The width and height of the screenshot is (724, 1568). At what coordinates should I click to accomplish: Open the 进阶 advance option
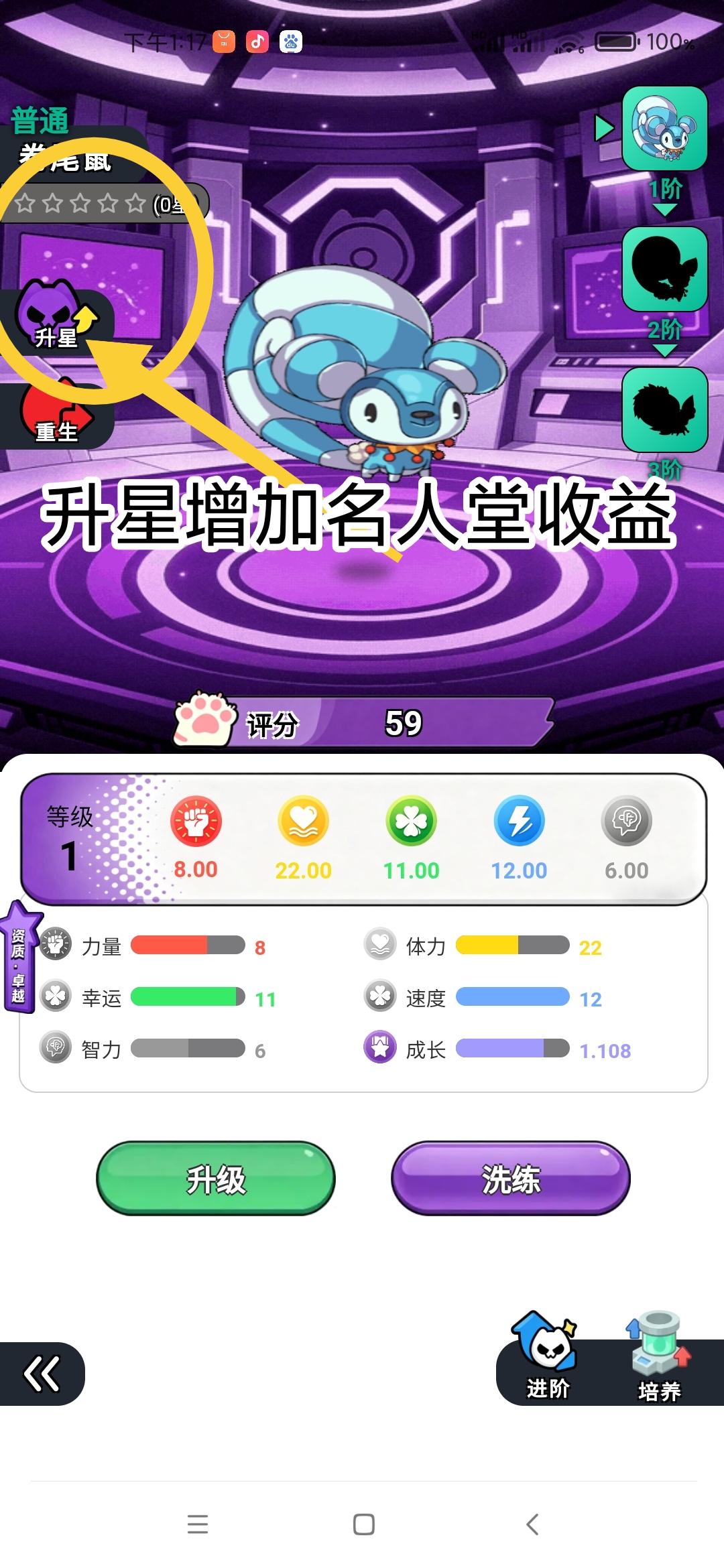pos(547,1358)
